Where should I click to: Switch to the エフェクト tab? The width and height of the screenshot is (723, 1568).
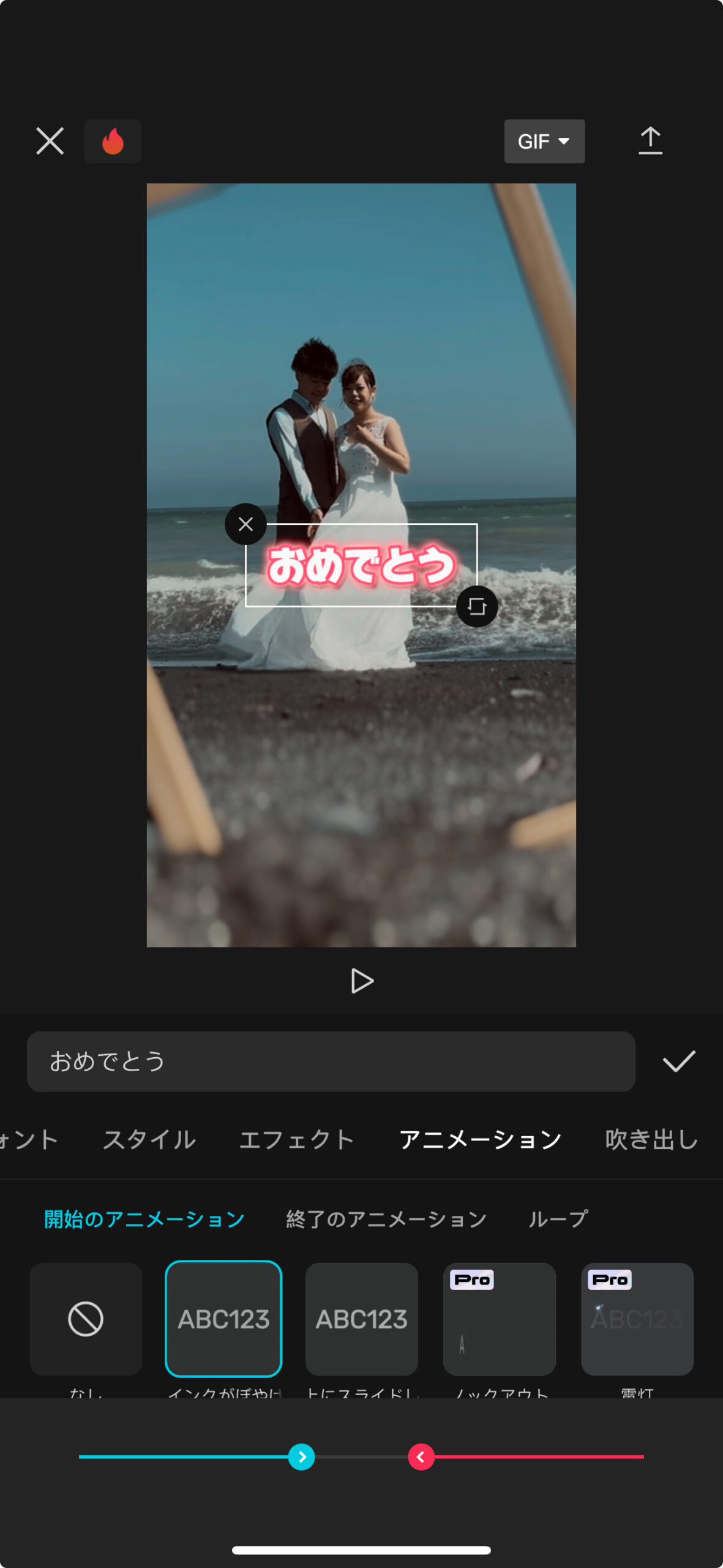(297, 1140)
